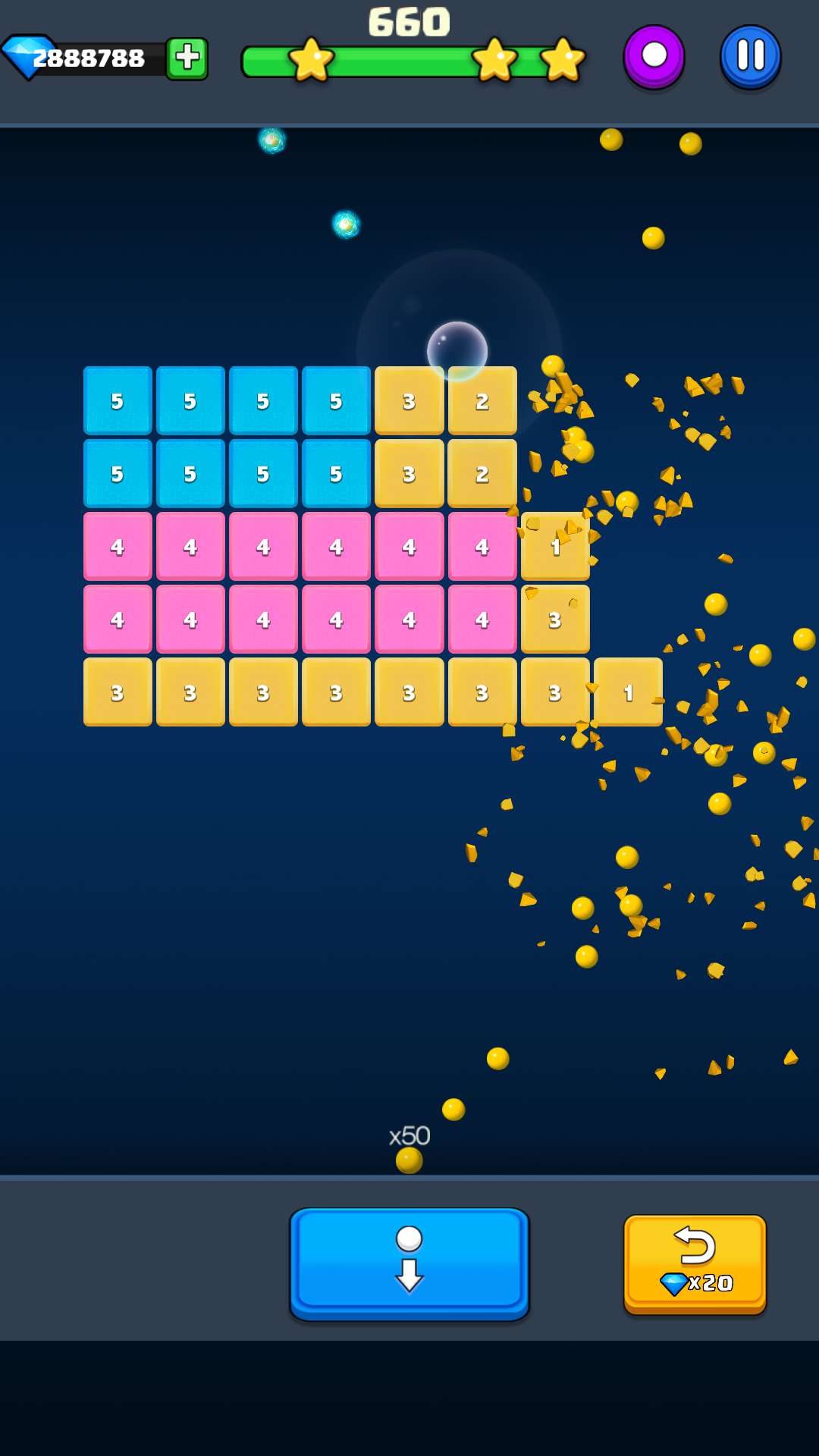The height and width of the screenshot is (1456, 819).
Task: Pause the game
Action: (x=750, y=57)
